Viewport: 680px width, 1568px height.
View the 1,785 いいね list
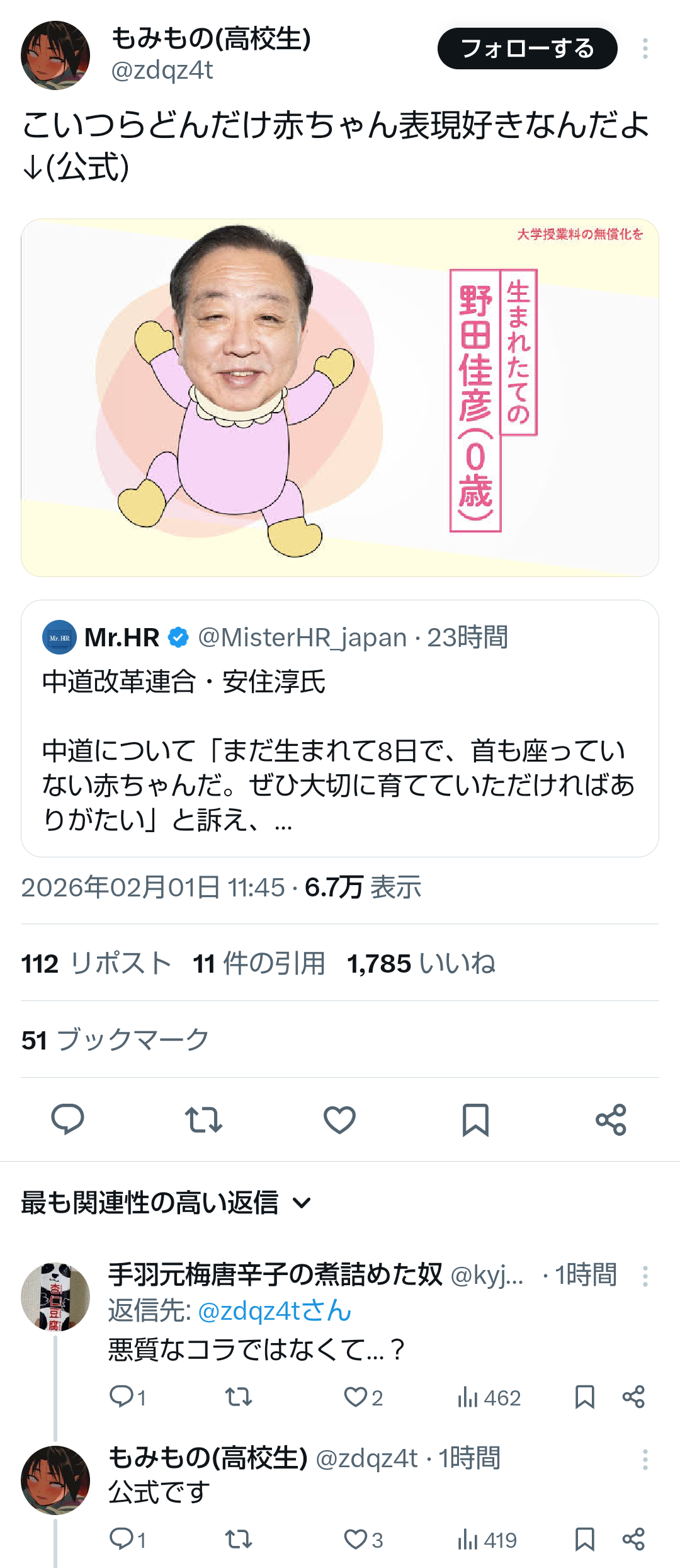[421, 963]
